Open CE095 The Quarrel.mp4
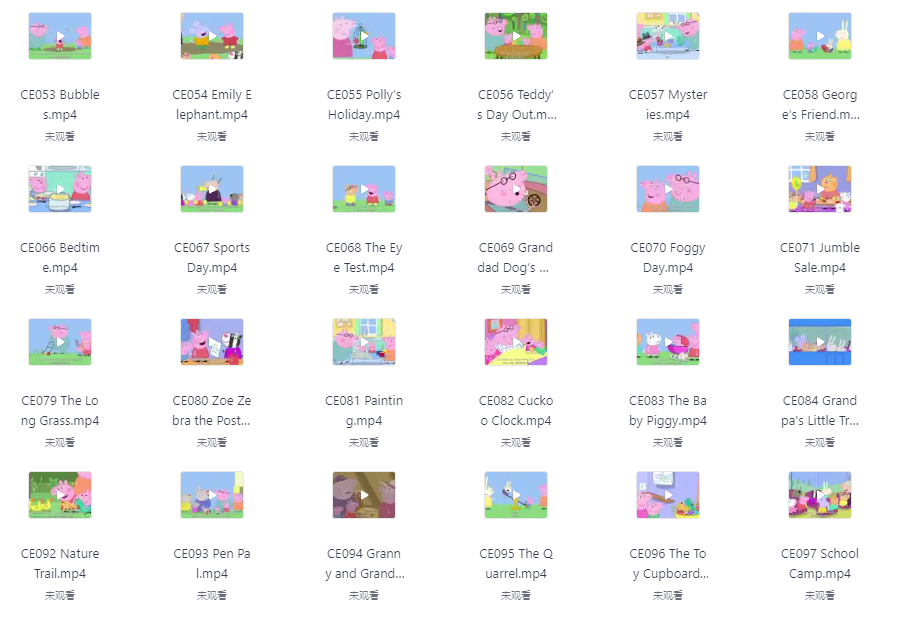The width and height of the screenshot is (917, 632). pos(516,495)
